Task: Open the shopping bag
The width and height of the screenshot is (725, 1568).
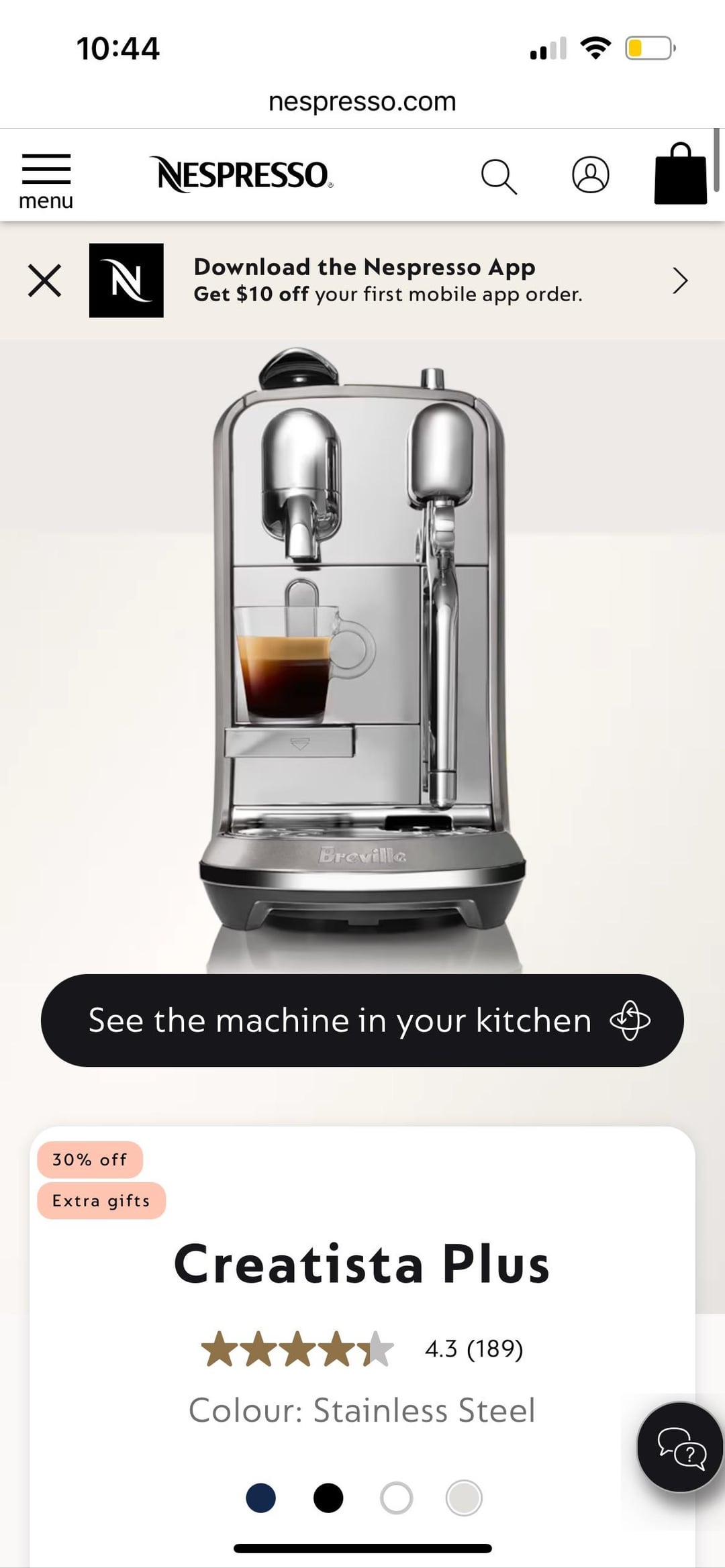Action: click(x=680, y=174)
